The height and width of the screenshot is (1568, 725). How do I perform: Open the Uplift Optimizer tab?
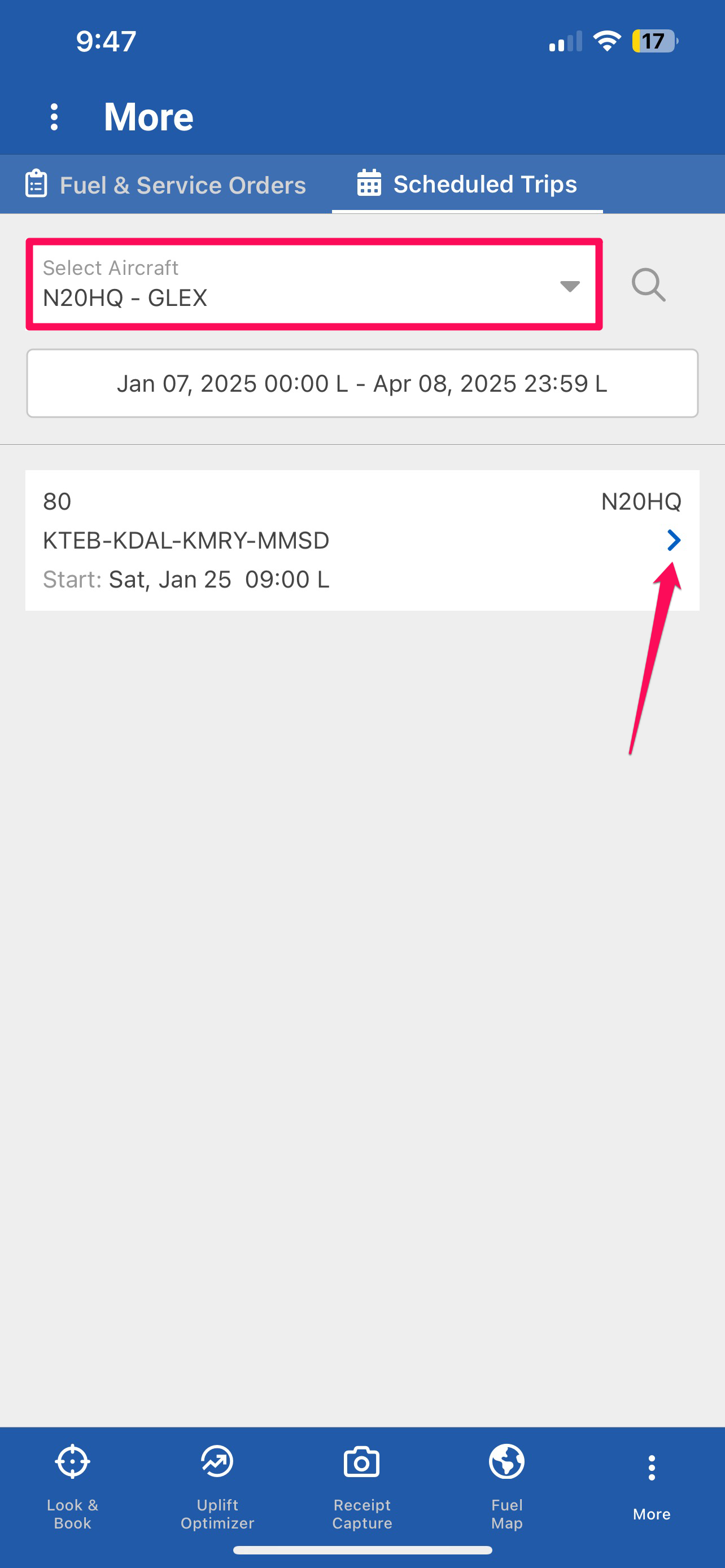coord(217,1484)
